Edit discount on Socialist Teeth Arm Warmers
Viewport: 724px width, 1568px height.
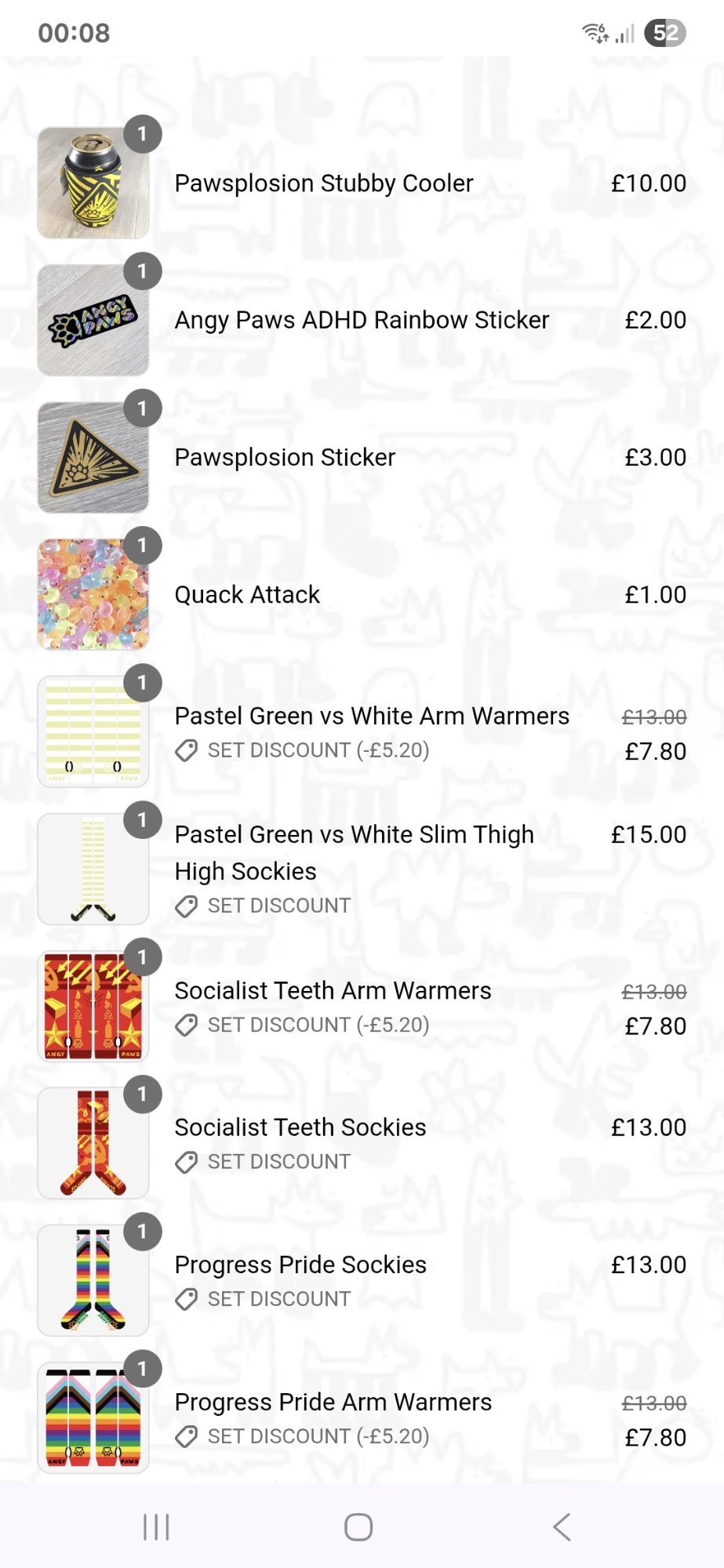pos(302,1025)
